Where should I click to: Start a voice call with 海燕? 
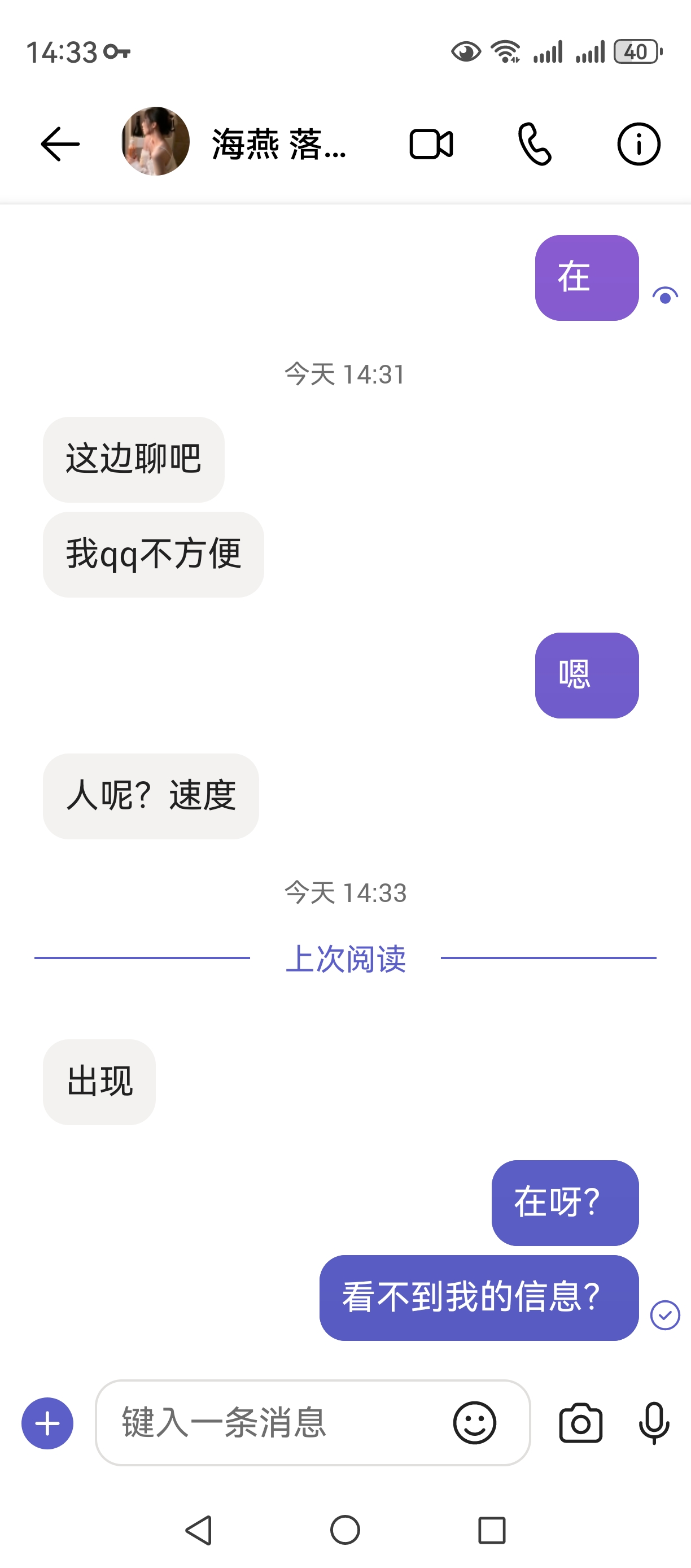[535, 144]
